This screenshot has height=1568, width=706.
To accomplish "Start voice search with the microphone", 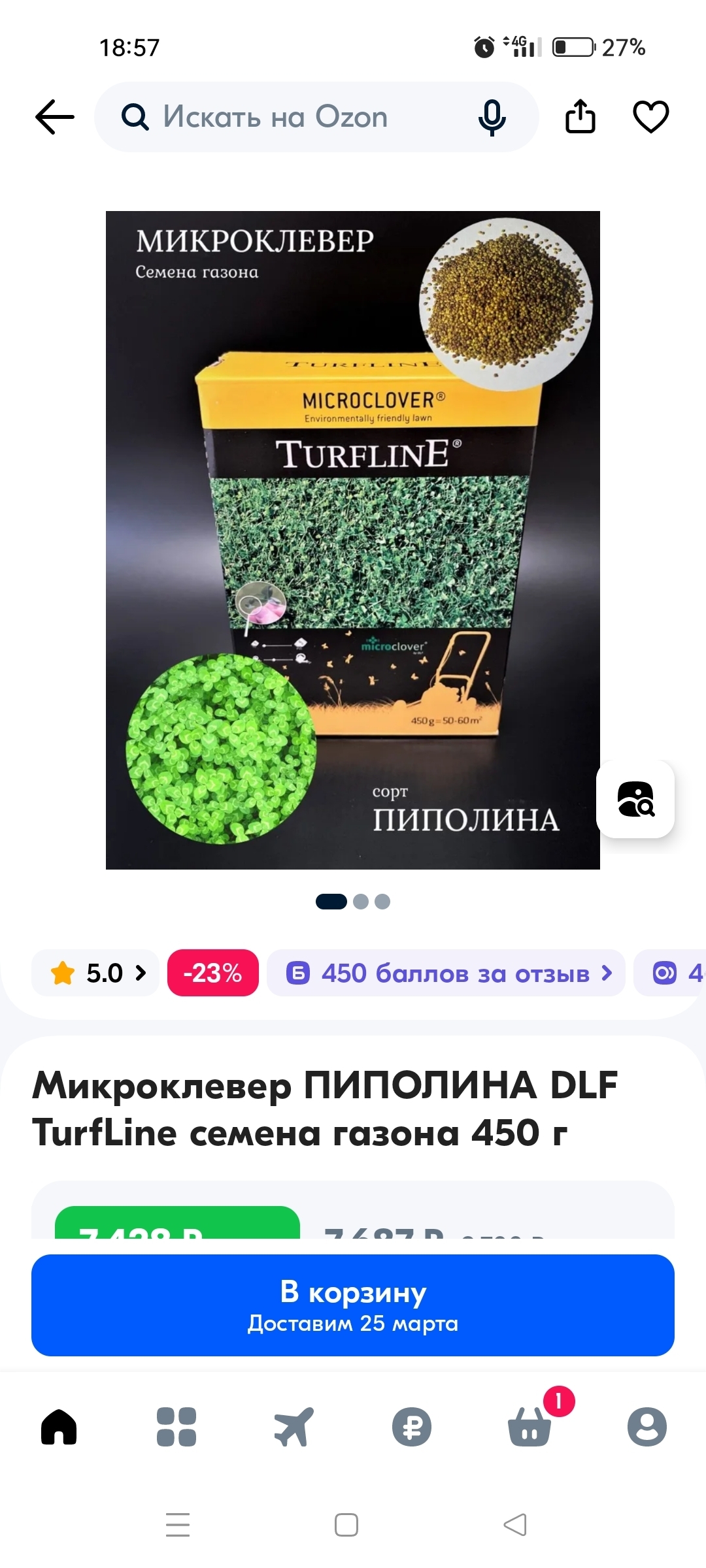I will click(492, 118).
